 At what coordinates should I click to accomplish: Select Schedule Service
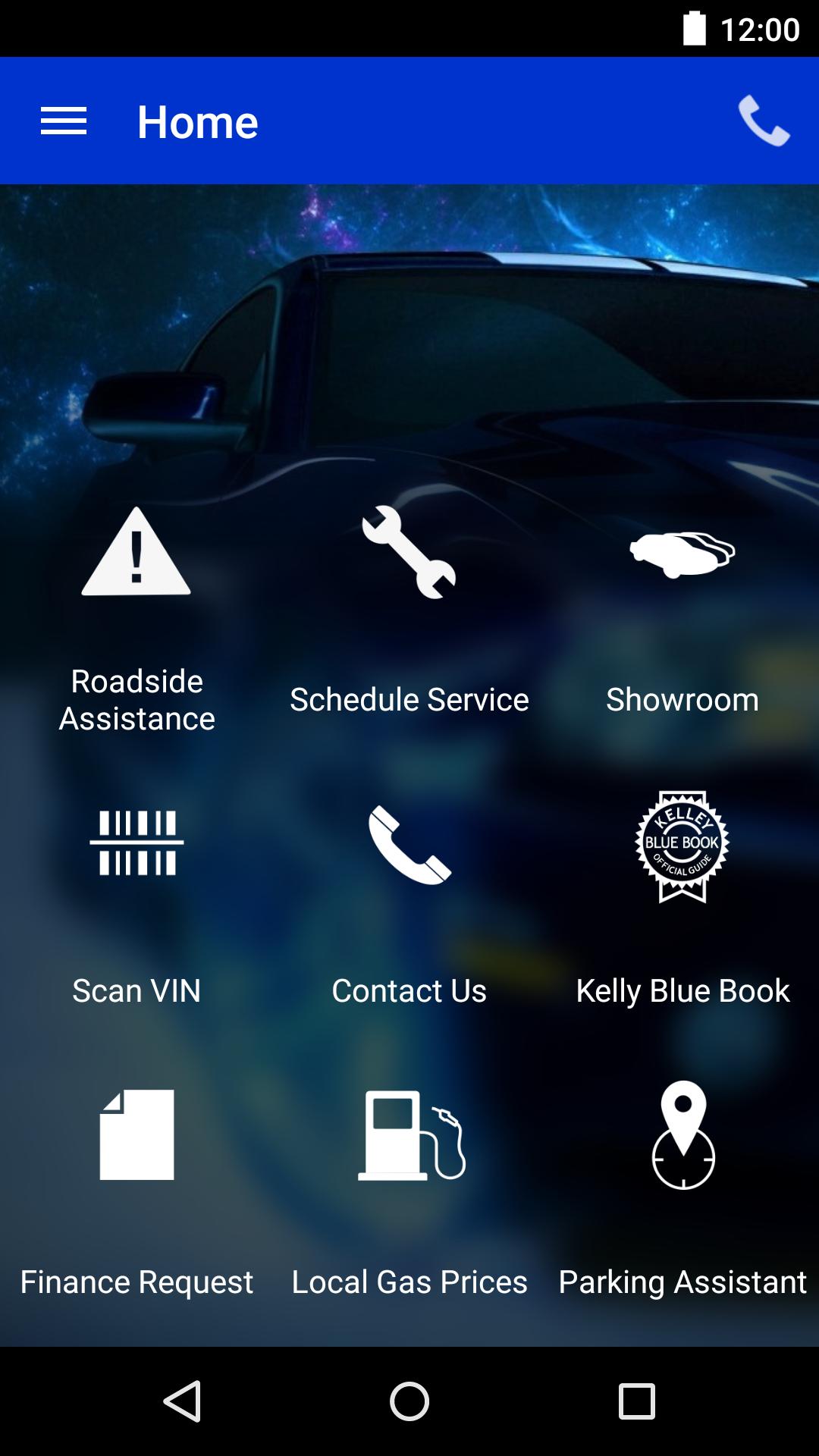[x=409, y=618]
